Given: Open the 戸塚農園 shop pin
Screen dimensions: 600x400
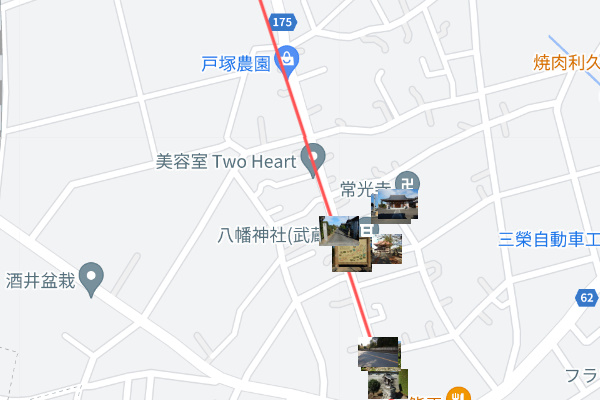Looking at the screenshot, I should [x=288, y=59].
